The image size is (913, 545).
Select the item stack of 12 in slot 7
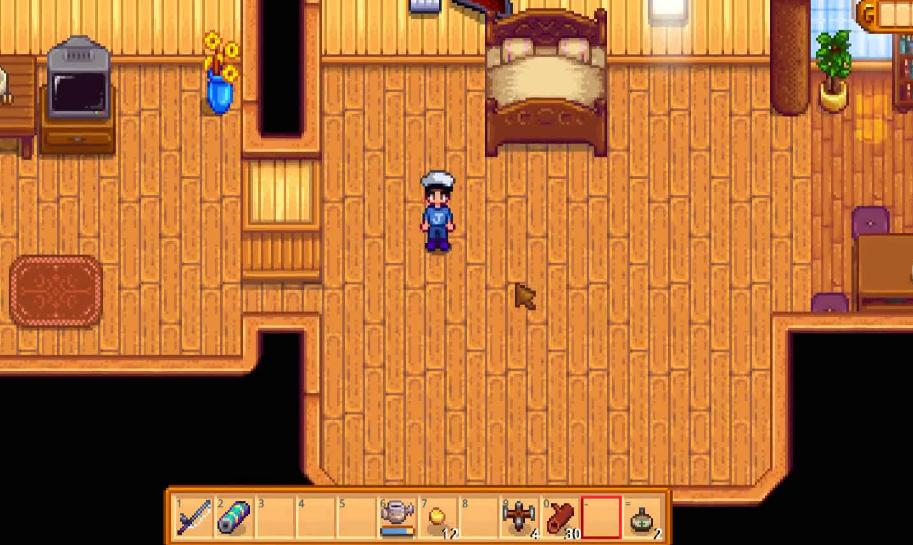click(x=437, y=516)
